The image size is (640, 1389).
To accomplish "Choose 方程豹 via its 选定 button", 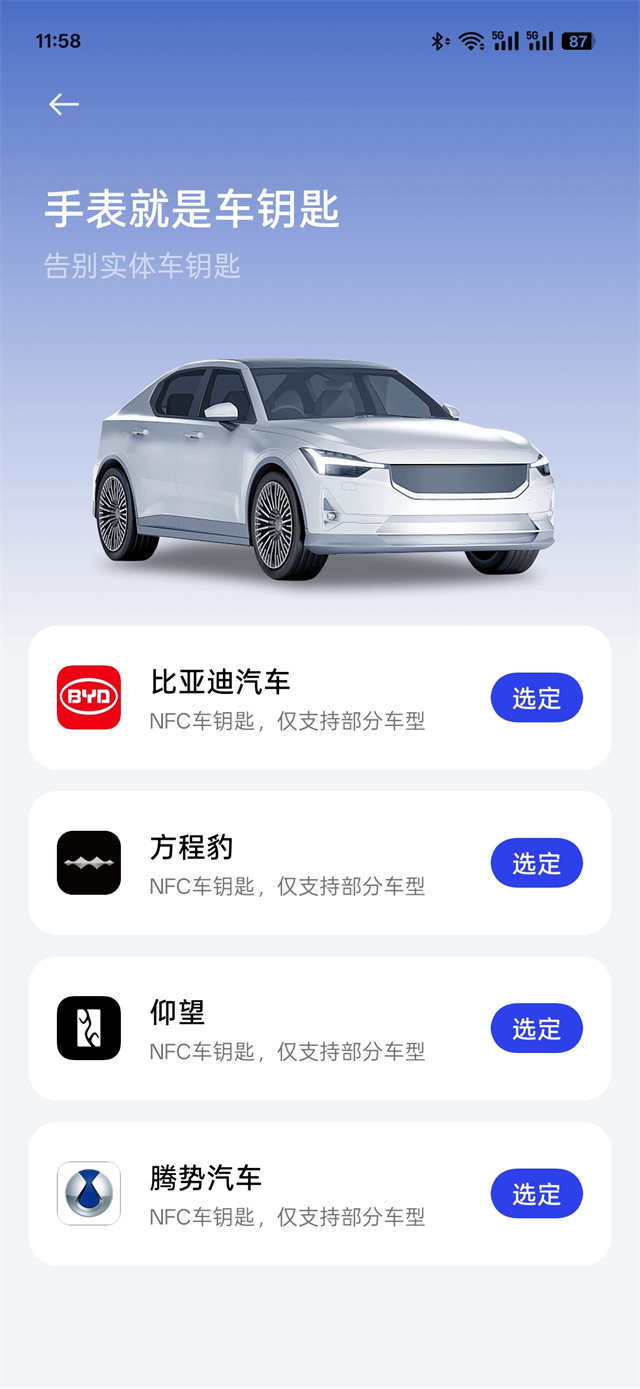I will [x=536, y=863].
